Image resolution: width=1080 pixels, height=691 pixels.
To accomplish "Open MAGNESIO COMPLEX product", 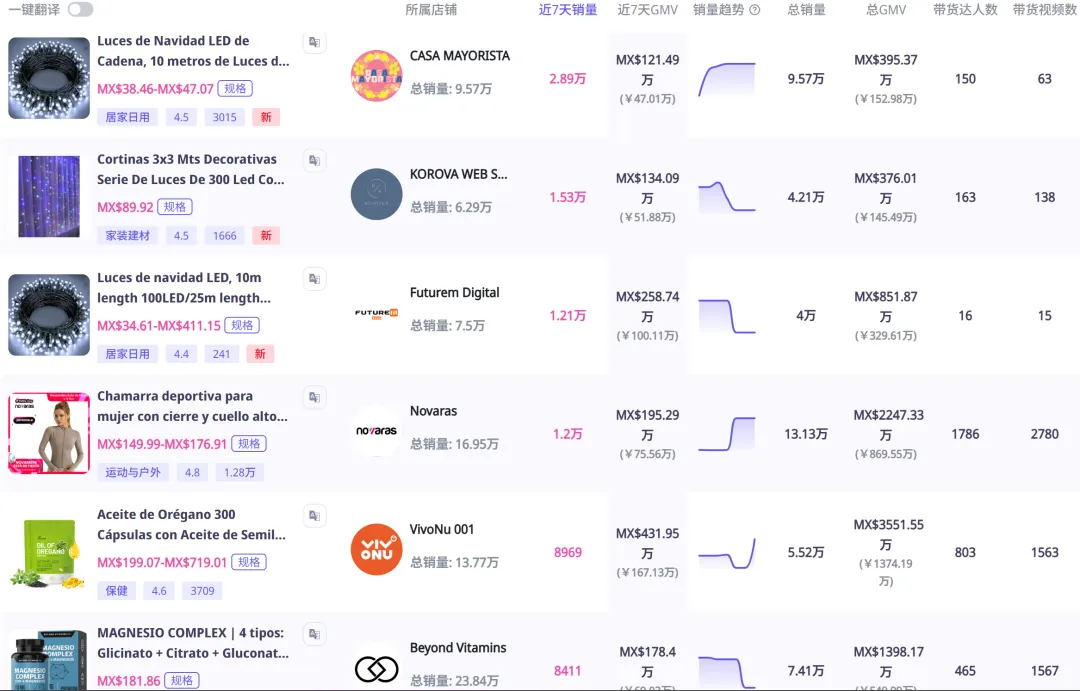I will pyautogui.click(x=192, y=642).
